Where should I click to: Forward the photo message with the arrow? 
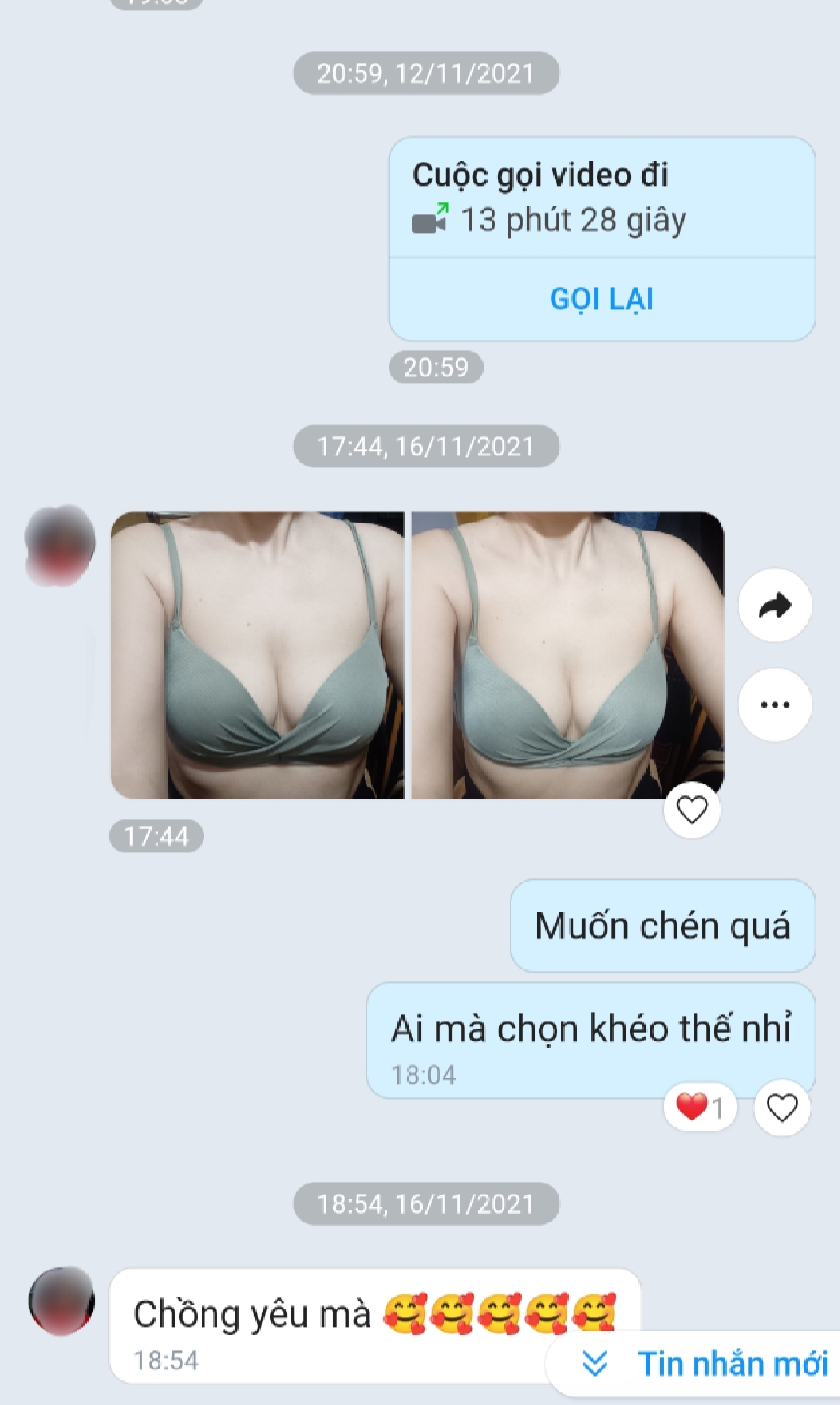tap(774, 606)
